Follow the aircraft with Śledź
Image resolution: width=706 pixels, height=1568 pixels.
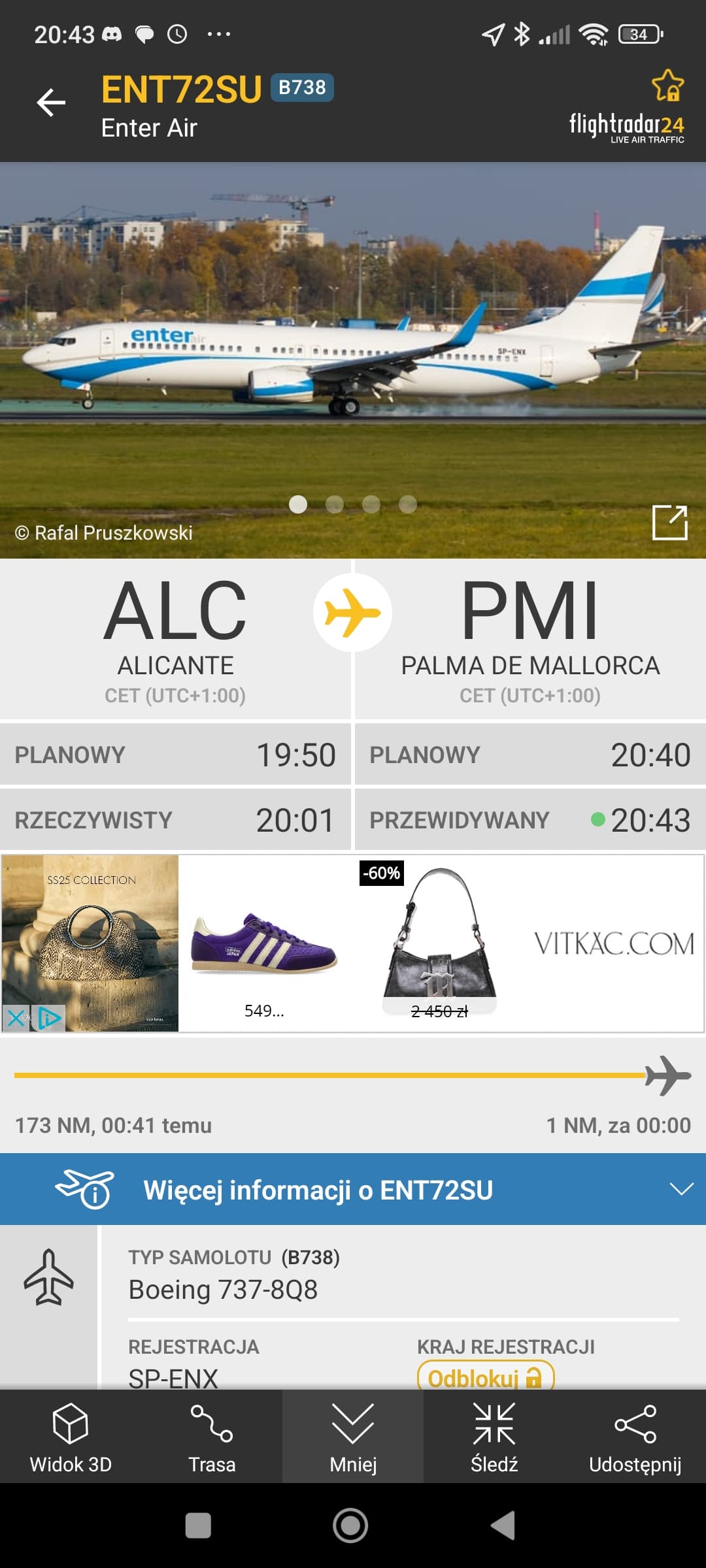coord(494,1437)
